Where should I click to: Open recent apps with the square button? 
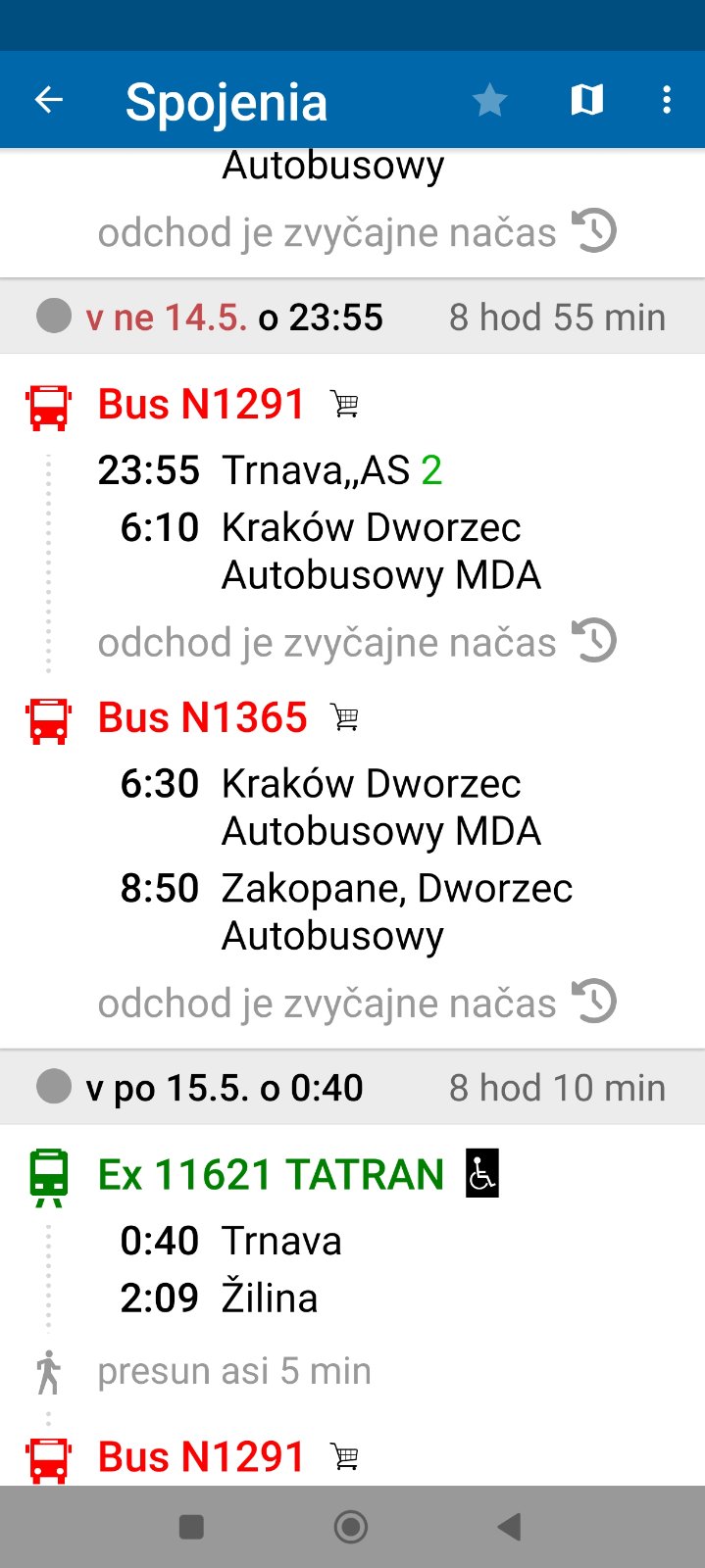[192, 1527]
